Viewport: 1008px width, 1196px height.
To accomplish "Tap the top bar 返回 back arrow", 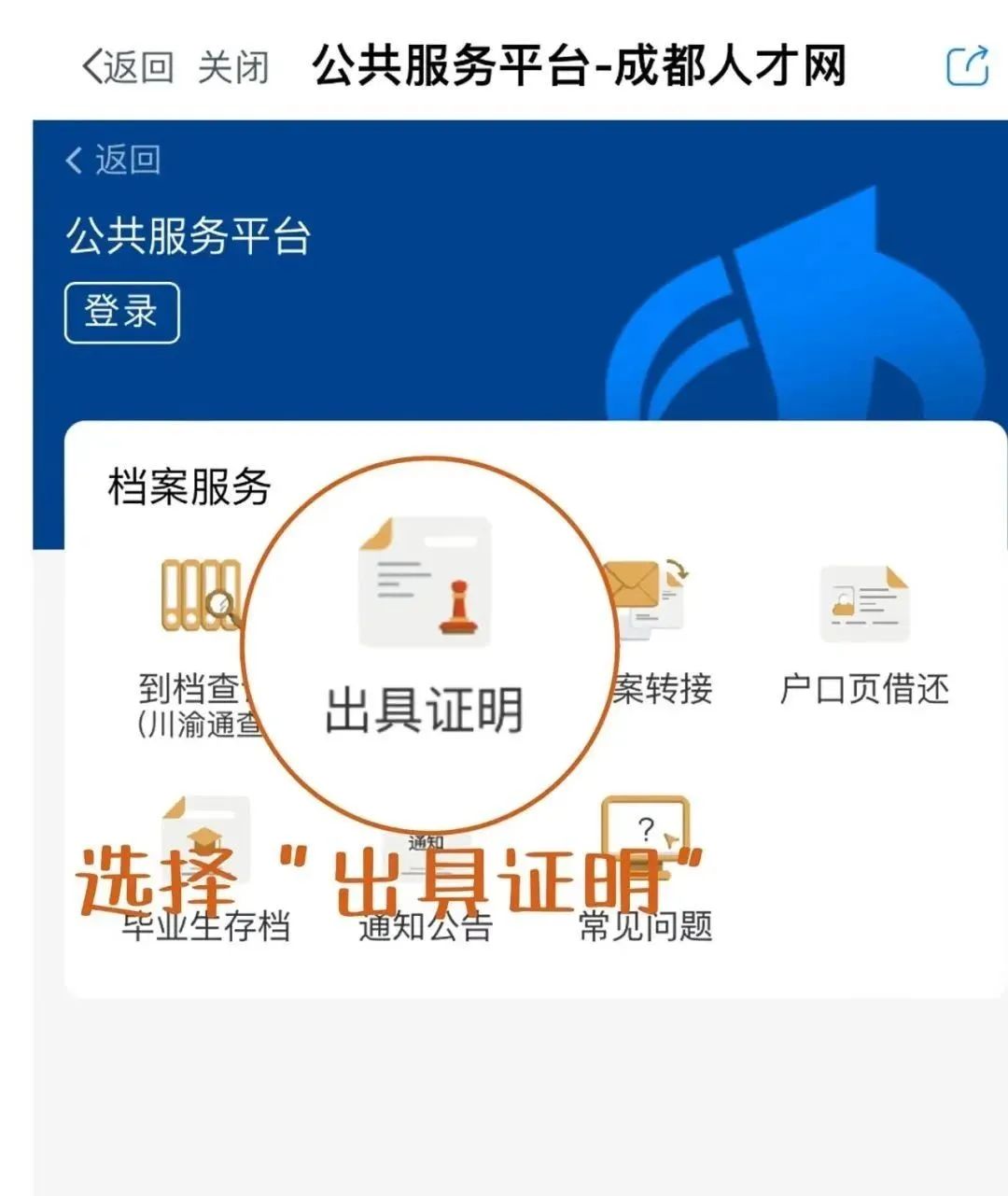I will 126,67.
